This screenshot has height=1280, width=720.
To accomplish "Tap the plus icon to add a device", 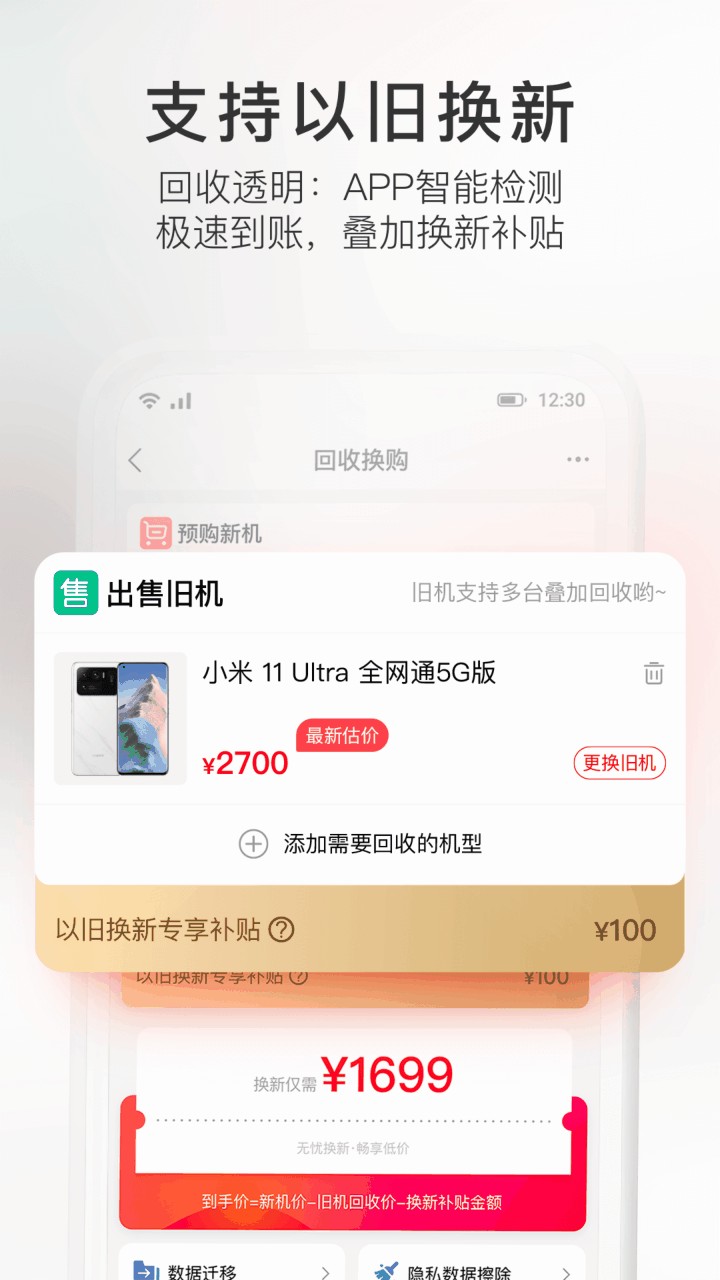I will [254, 845].
